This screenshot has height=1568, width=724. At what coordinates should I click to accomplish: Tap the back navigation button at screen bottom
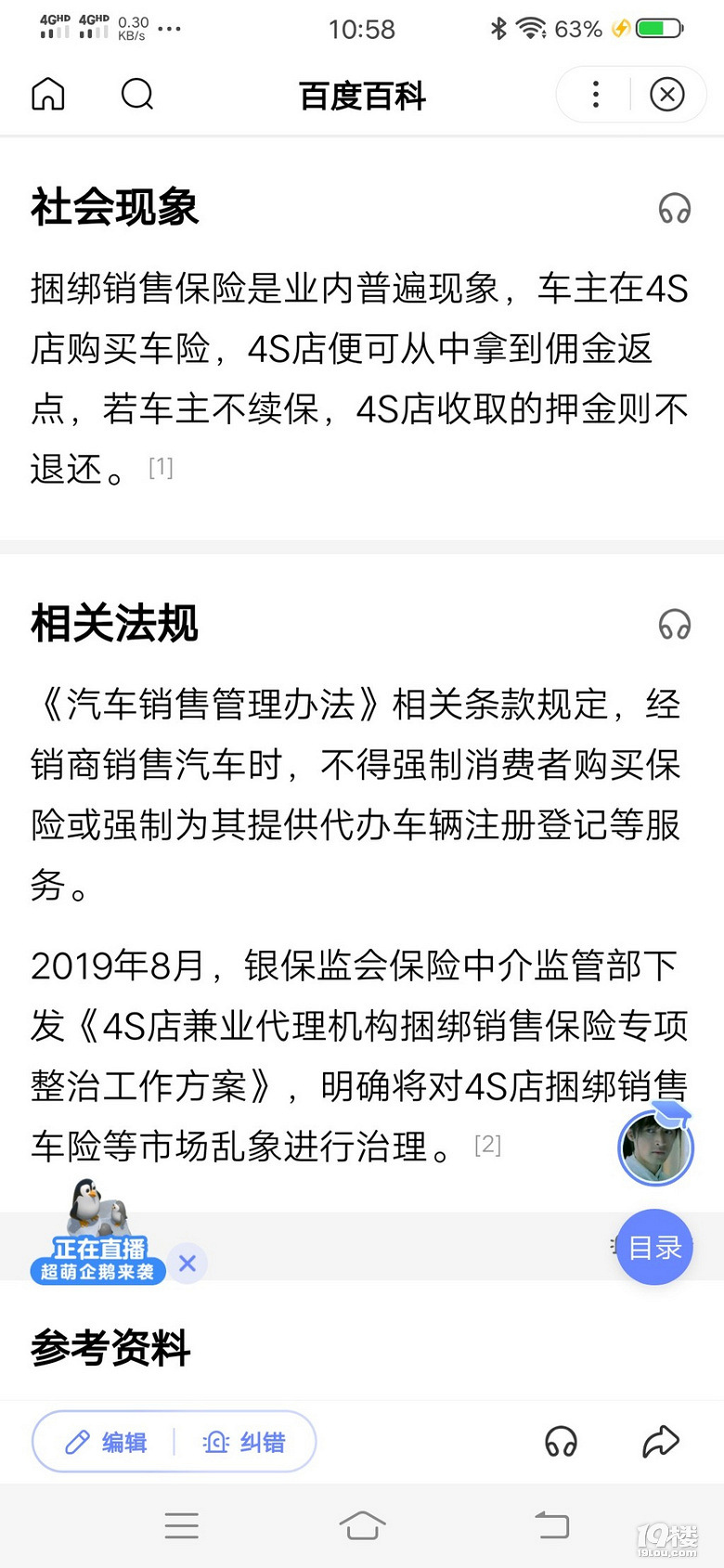point(550,1523)
